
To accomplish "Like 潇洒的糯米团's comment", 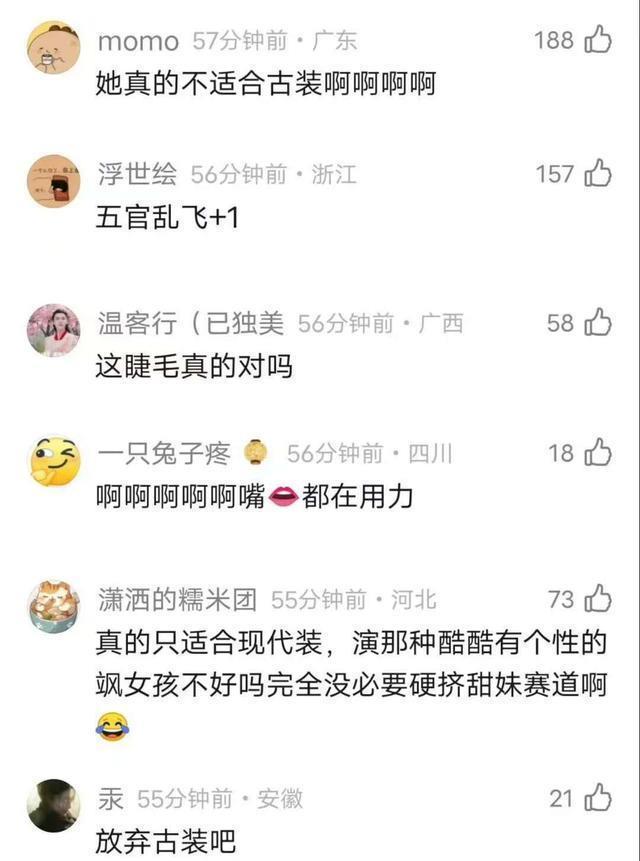I will tap(598, 599).
